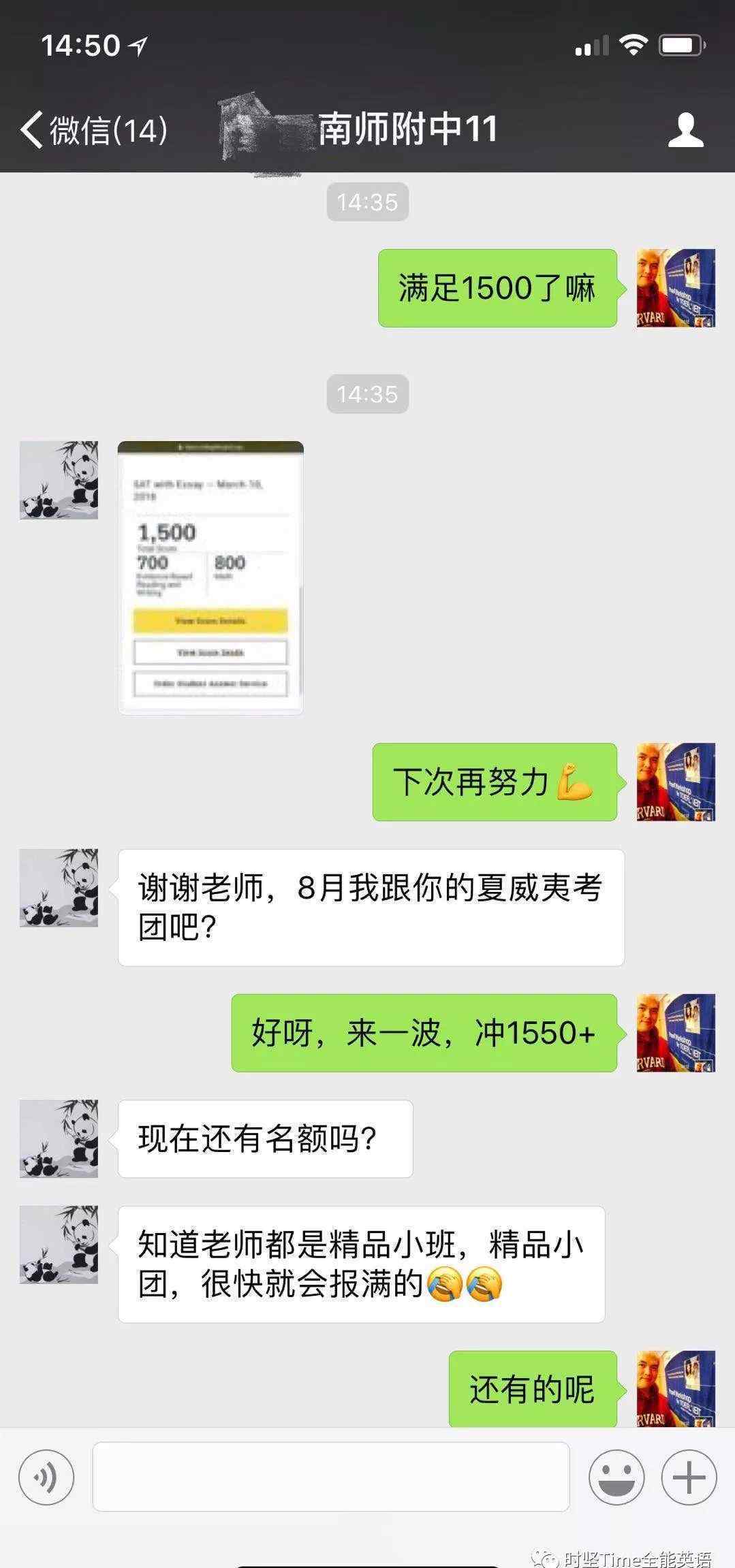Open the plus attachment menu
This screenshot has width=735, height=1568.
pos(689,1477)
